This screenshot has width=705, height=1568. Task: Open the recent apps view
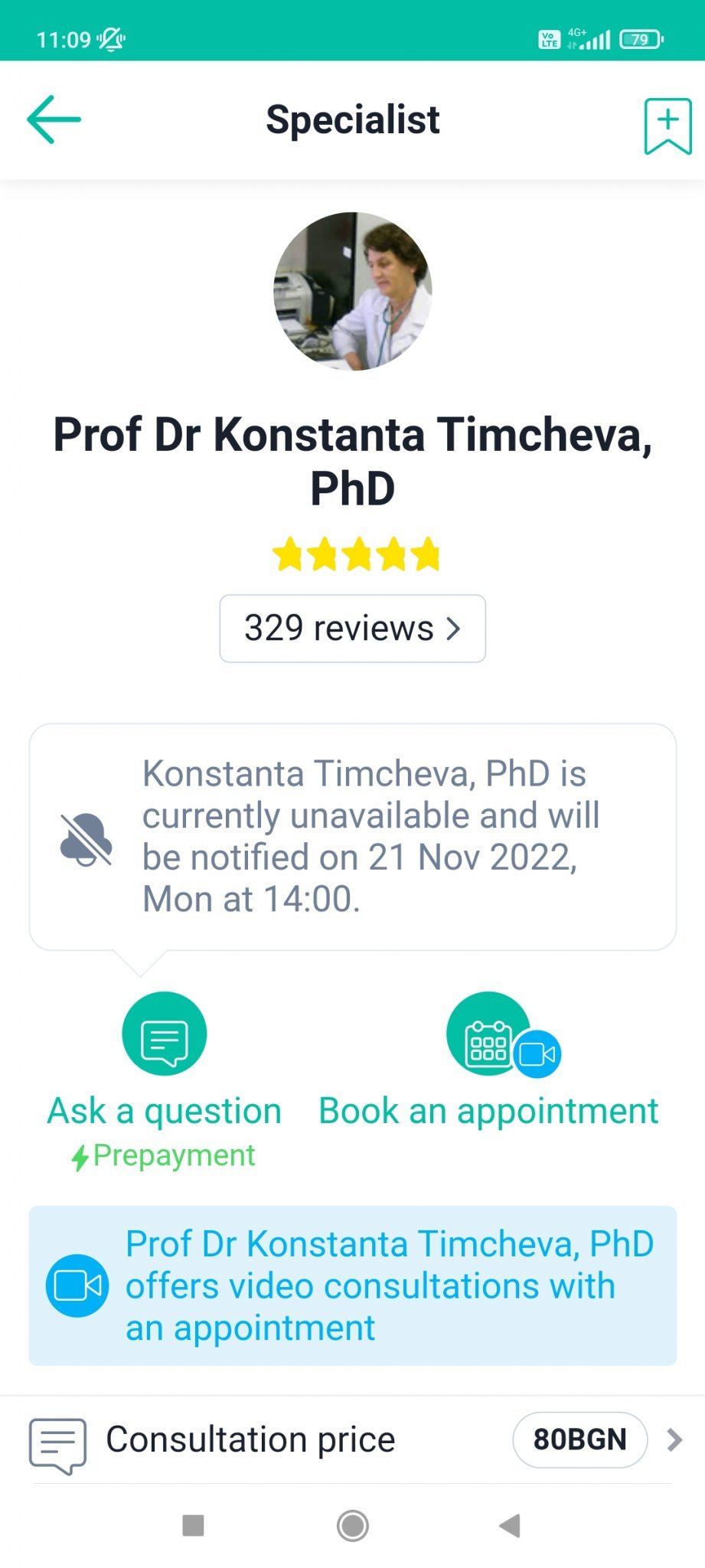[193, 1526]
